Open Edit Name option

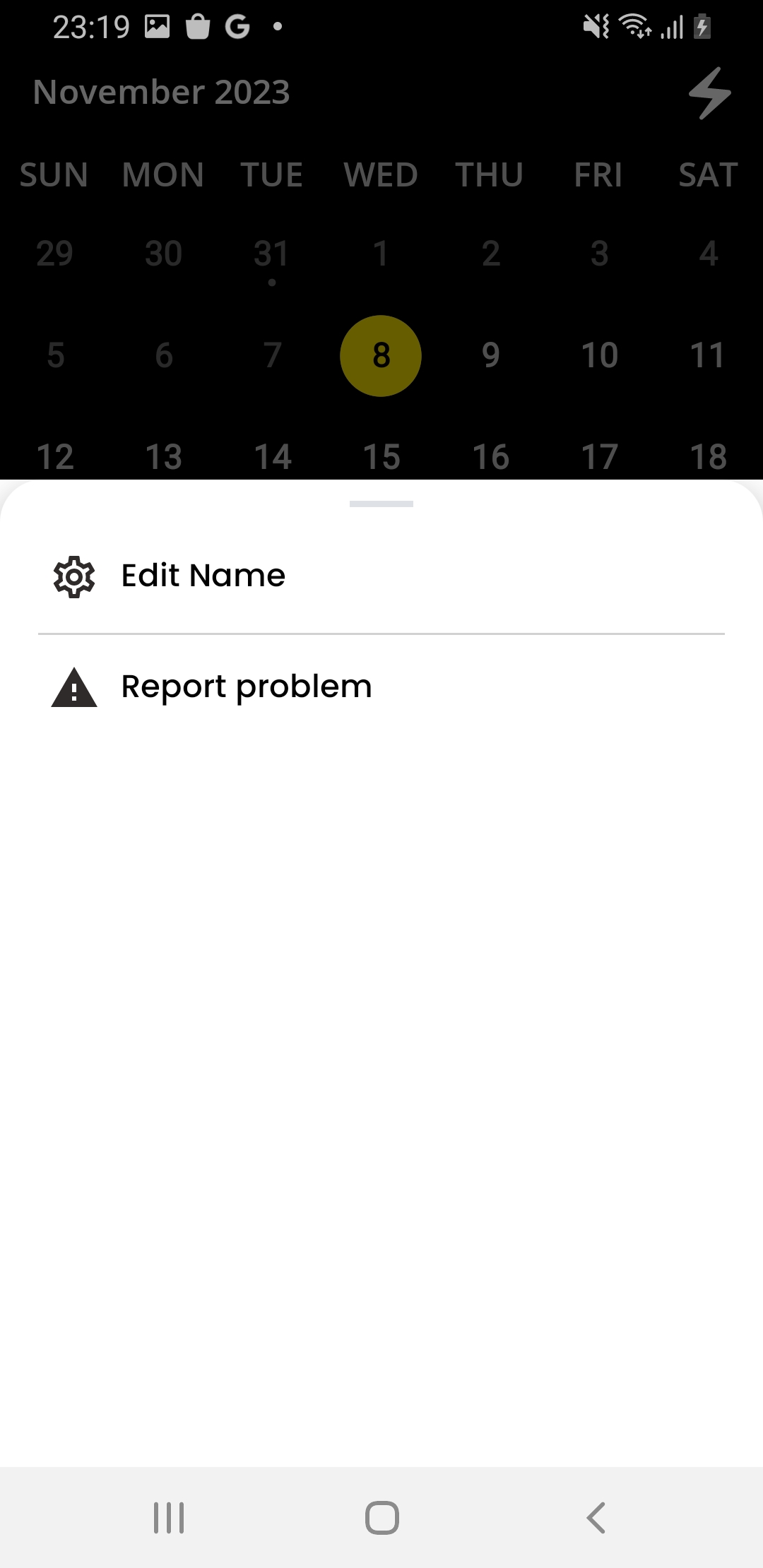(x=203, y=576)
